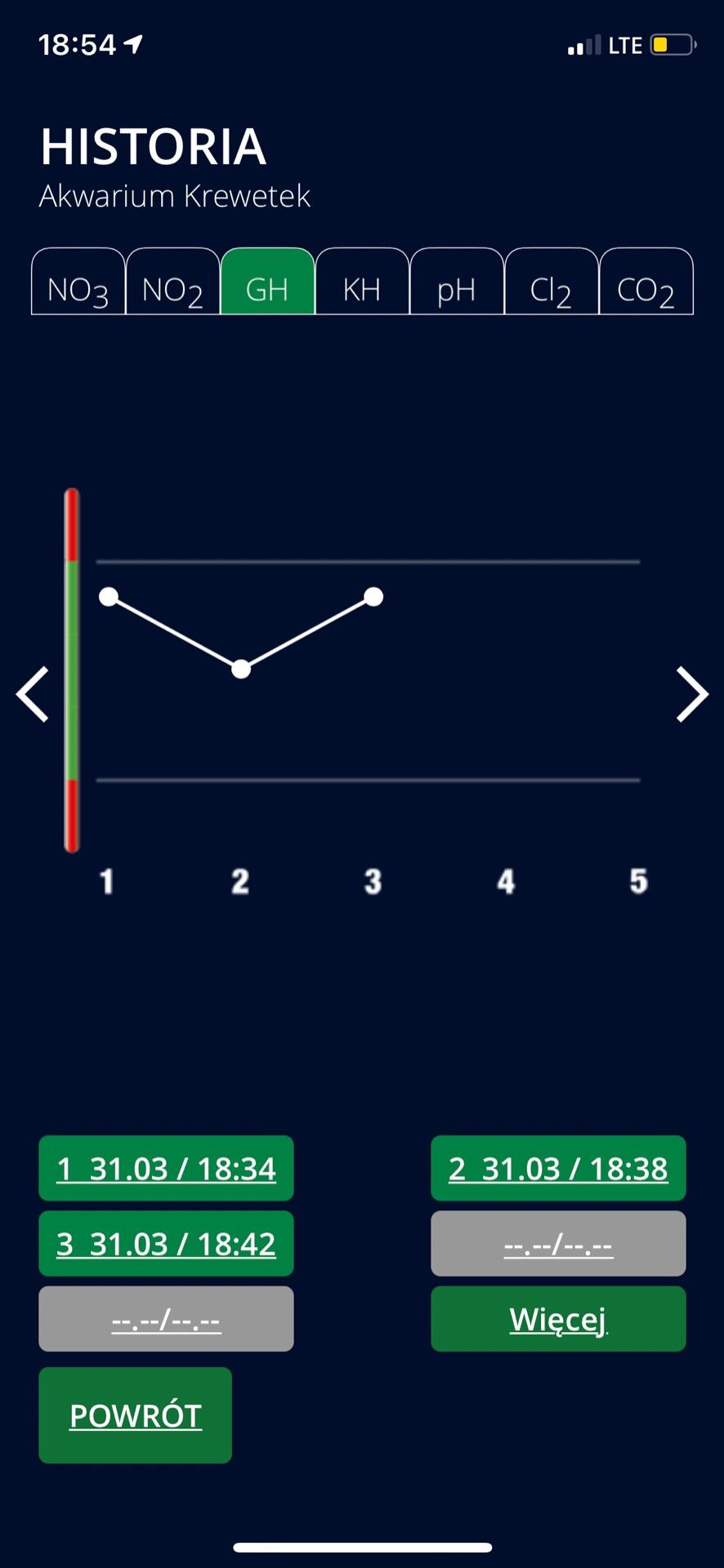Open measurement 3 from 31.03 / 18:42

coord(166,1243)
